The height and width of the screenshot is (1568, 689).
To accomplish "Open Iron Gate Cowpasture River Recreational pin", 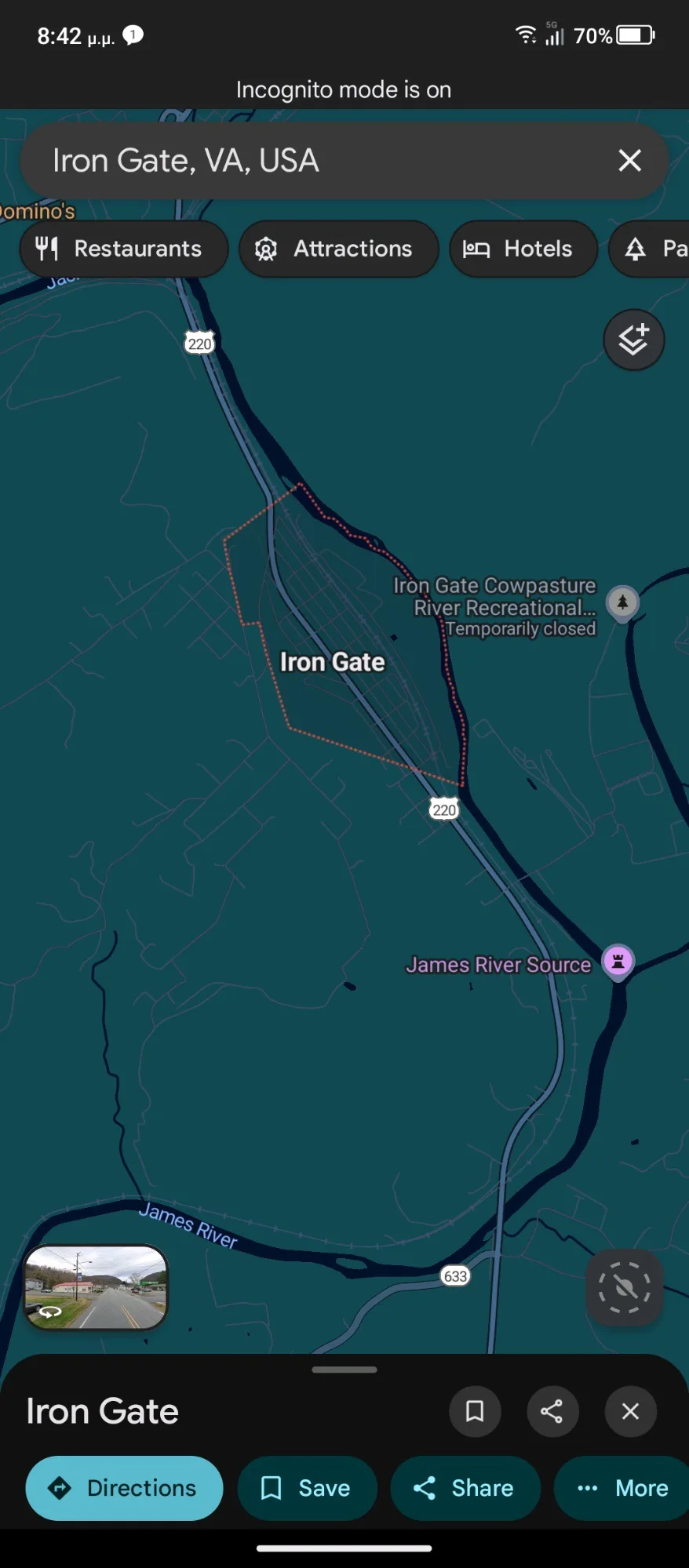I will pyautogui.click(x=622, y=603).
